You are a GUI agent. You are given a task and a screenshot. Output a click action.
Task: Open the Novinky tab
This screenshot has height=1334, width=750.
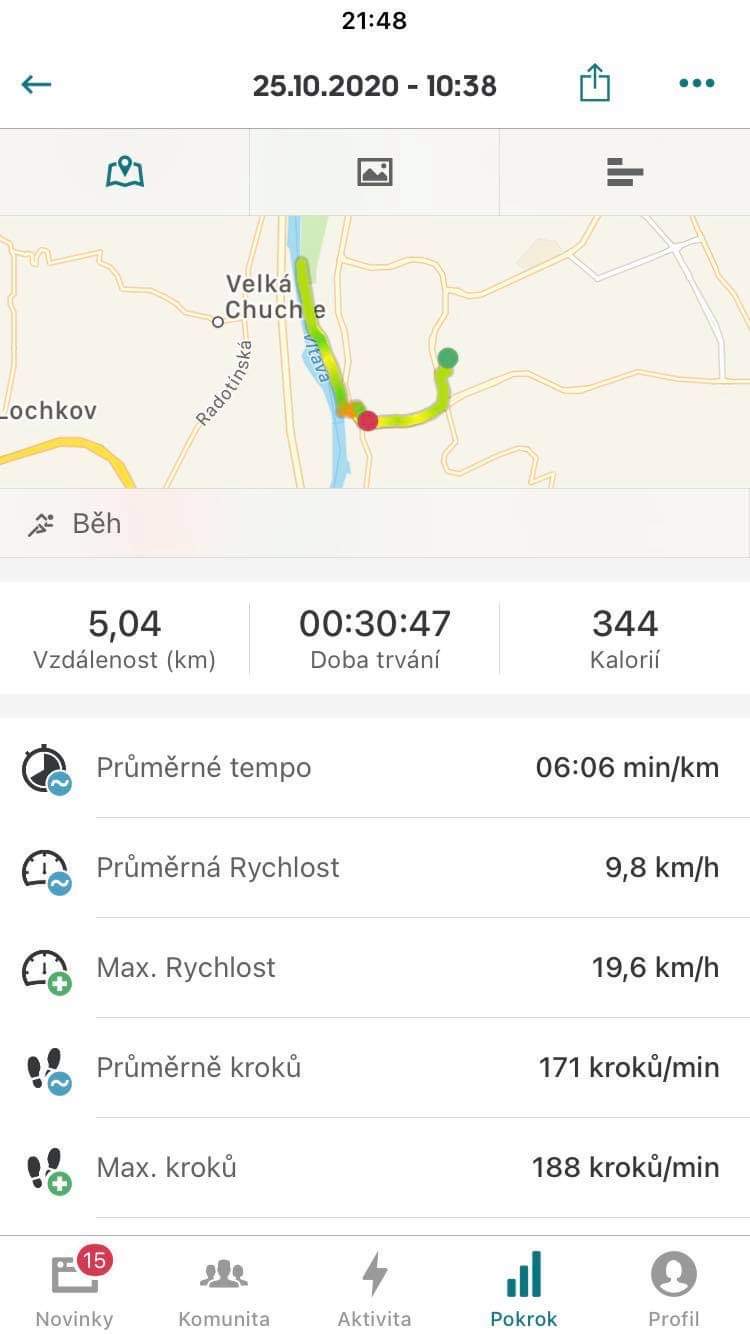tap(75, 1286)
